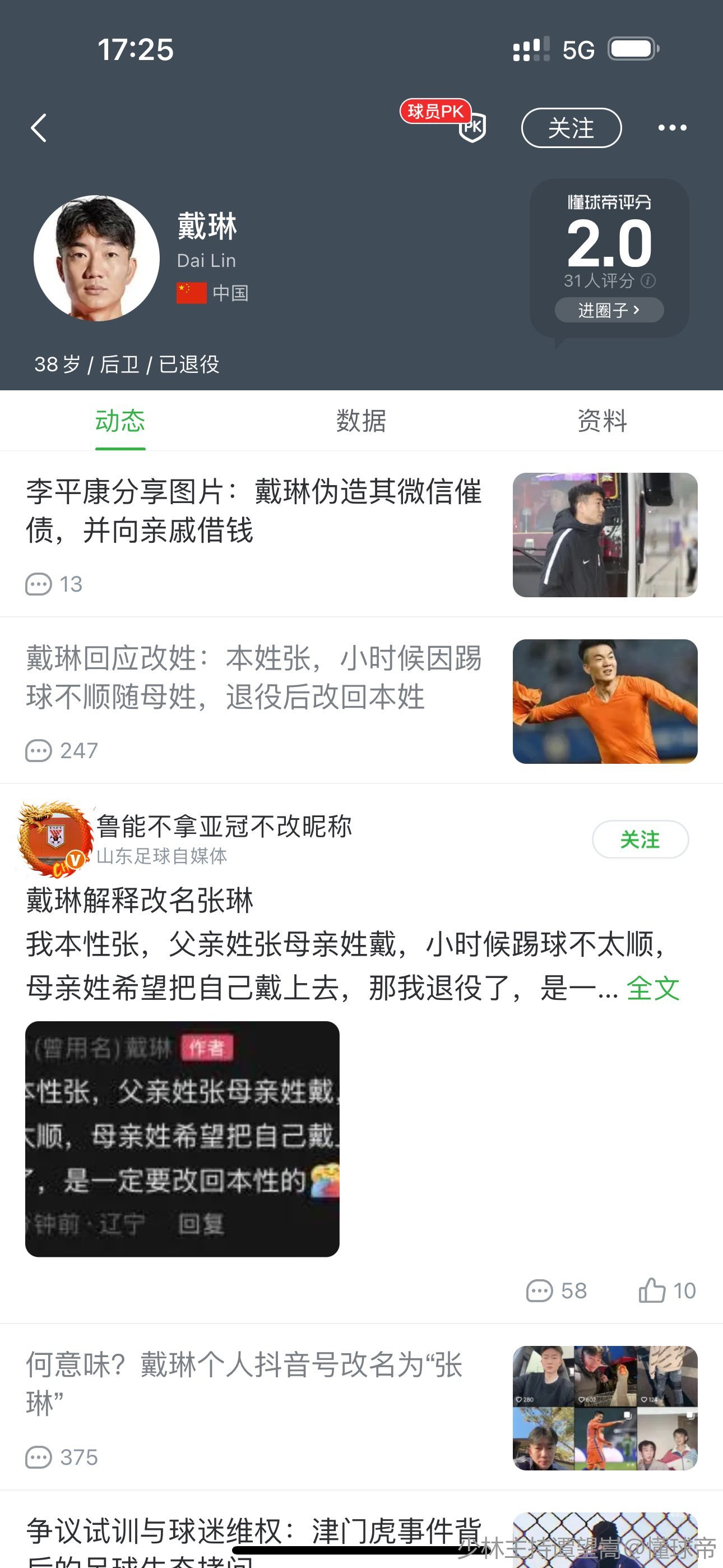Open the 抖音号改名为张琳 news item
Viewport: 723px width, 1568px height.
243,1383
